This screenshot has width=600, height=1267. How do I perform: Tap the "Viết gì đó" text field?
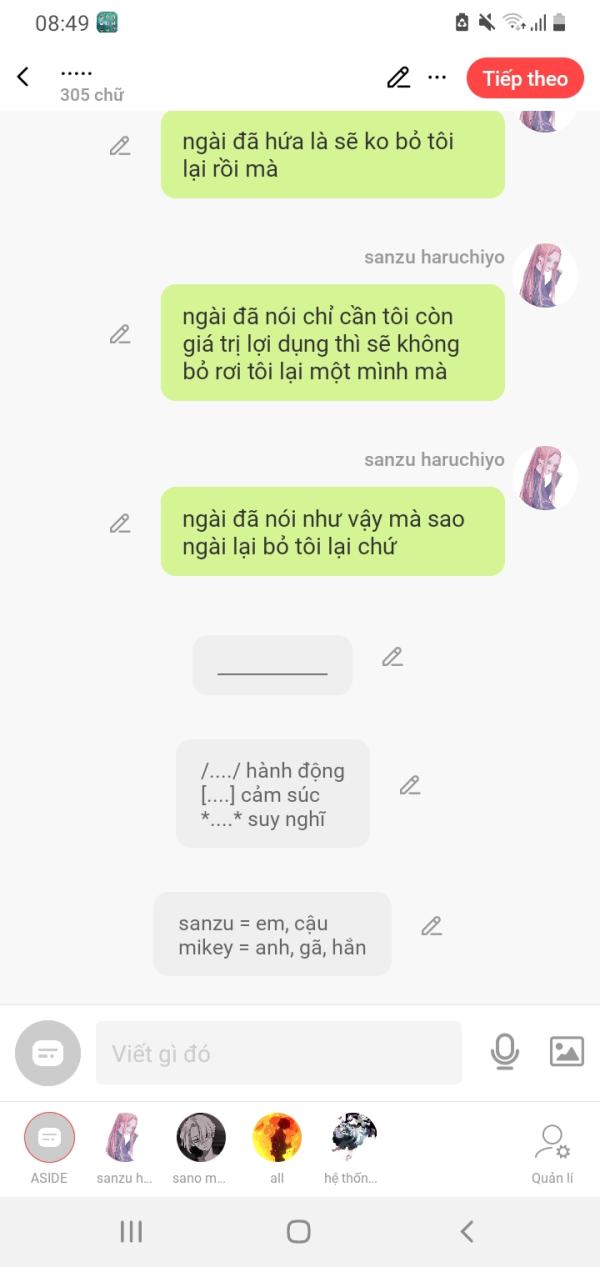pyautogui.click(x=279, y=1053)
